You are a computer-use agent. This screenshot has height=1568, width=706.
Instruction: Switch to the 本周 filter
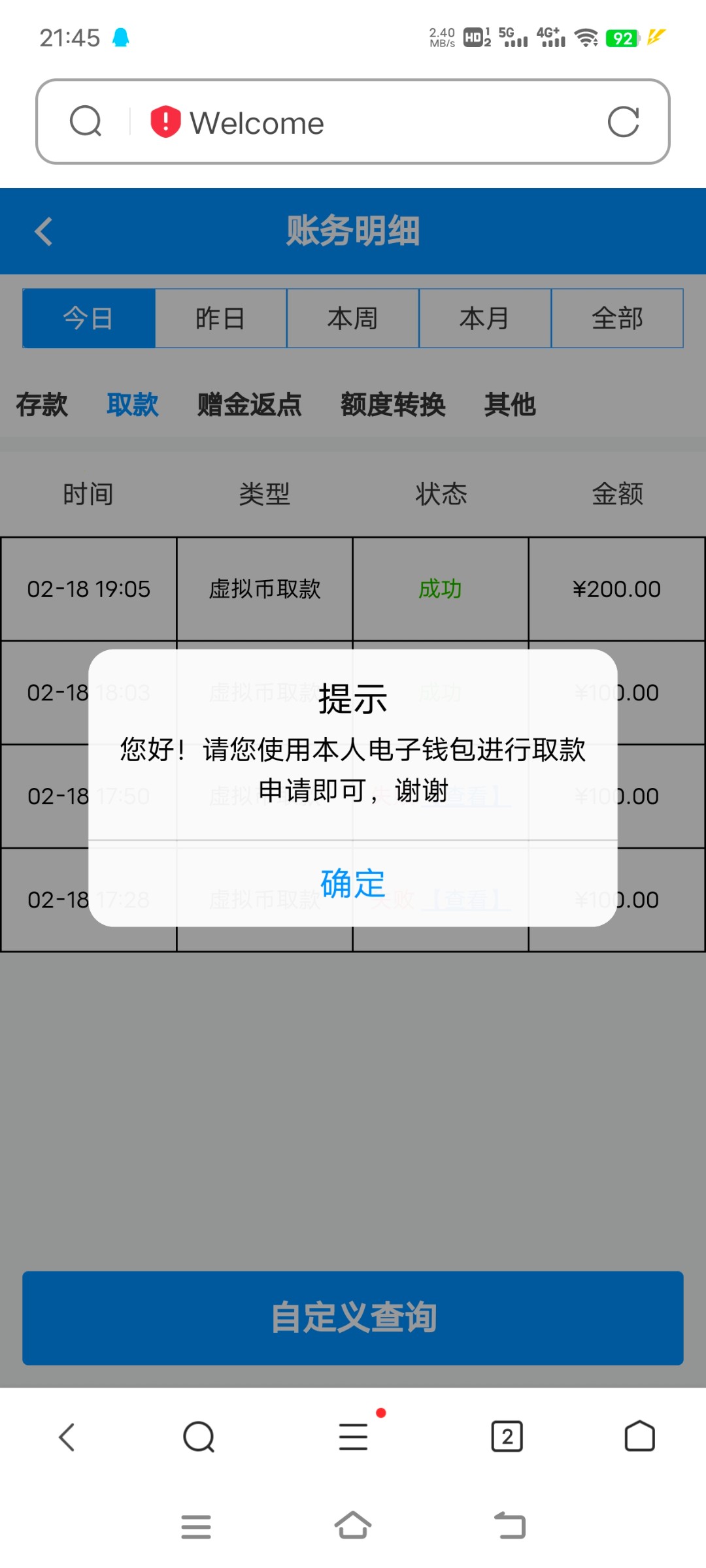click(353, 318)
